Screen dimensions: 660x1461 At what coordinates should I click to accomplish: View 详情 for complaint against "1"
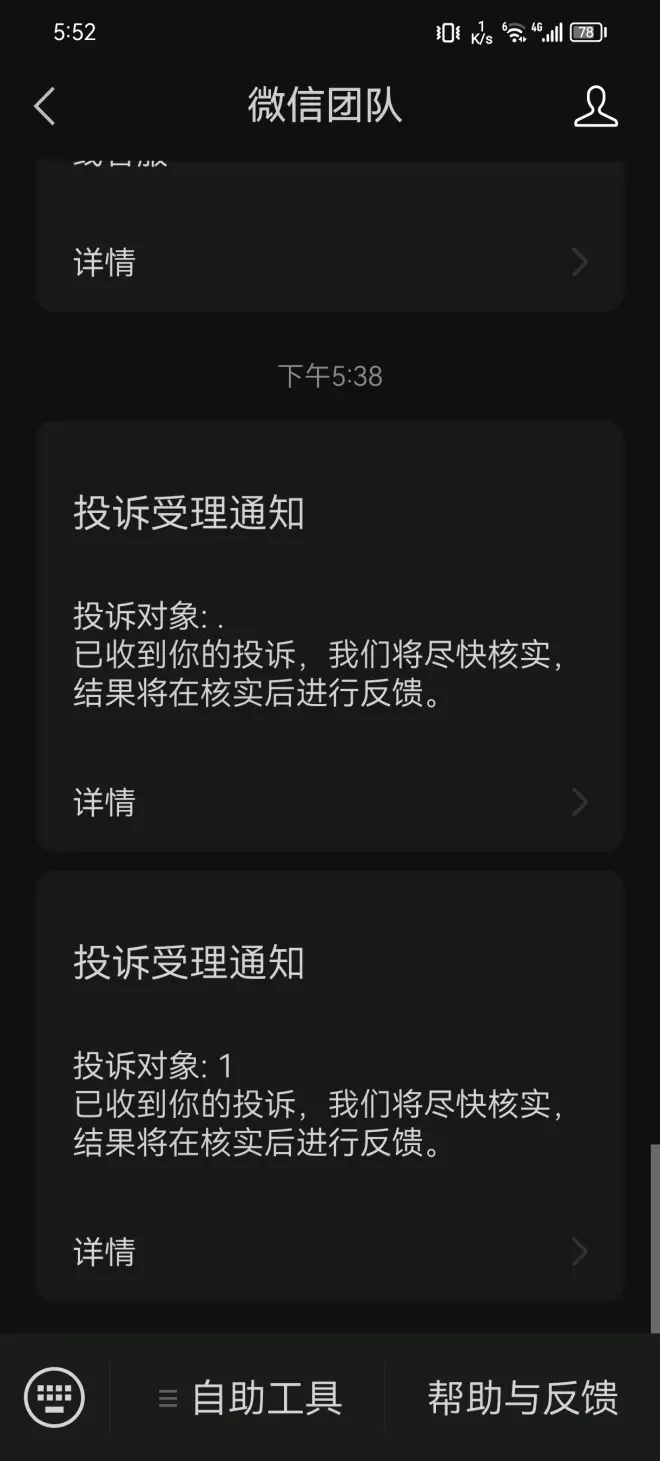(330, 1252)
